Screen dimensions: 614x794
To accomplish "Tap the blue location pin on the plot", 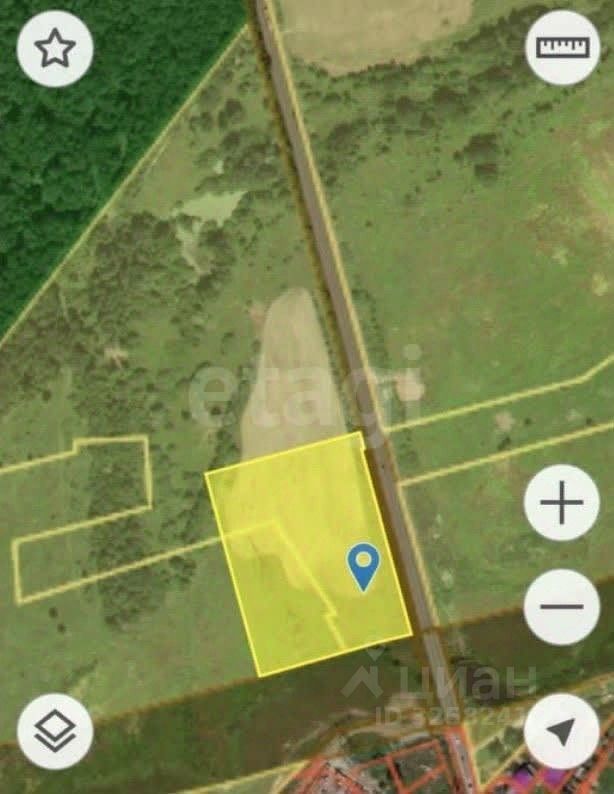I will (363, 565).
